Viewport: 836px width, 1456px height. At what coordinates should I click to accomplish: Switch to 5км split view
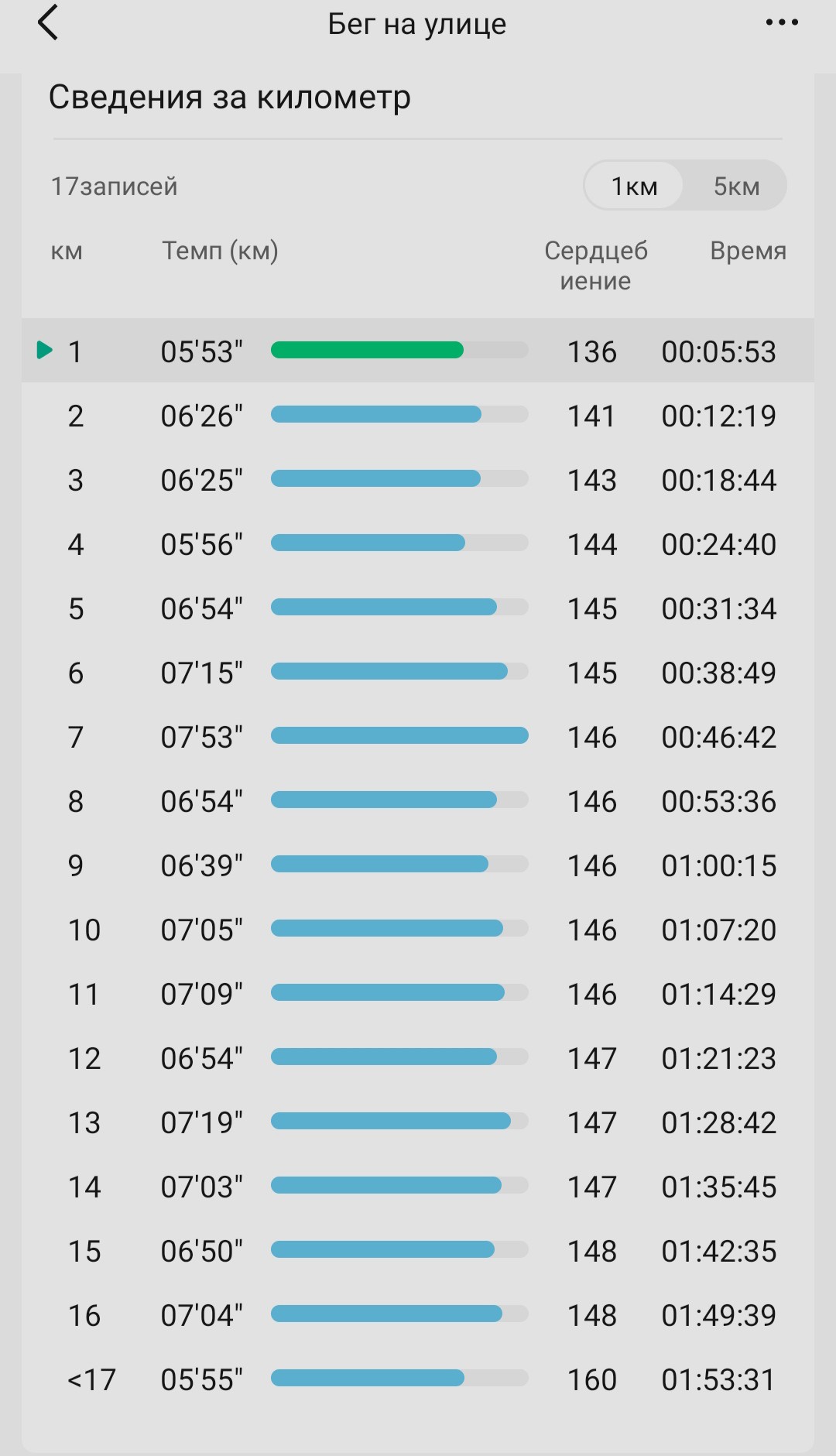tap(736, 186)
